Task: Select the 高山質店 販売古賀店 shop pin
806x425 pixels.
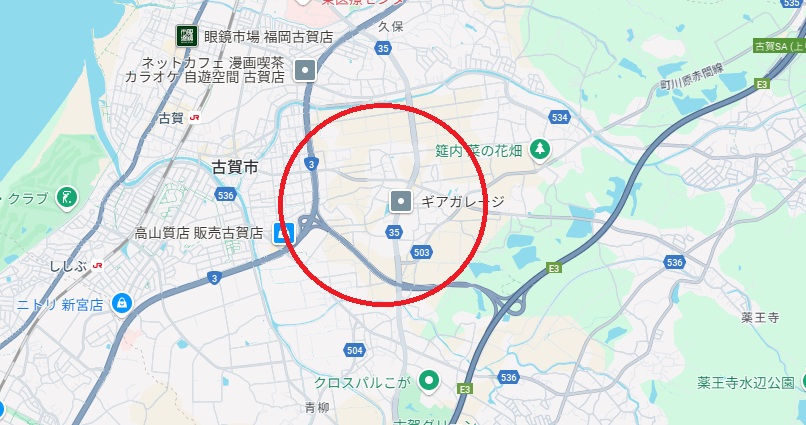Action: [284, 233]
